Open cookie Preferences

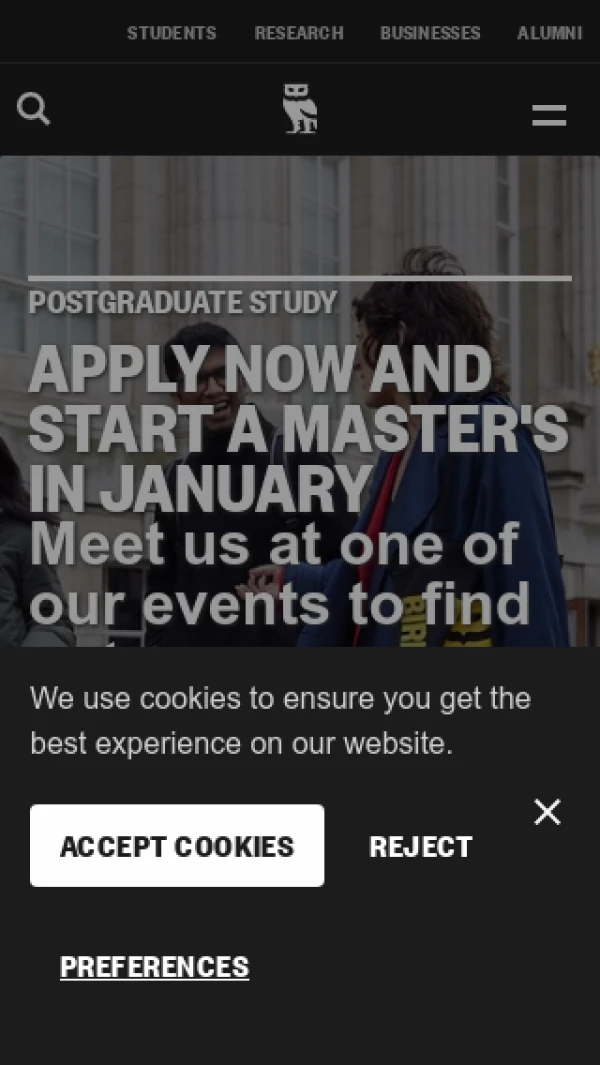154,967
